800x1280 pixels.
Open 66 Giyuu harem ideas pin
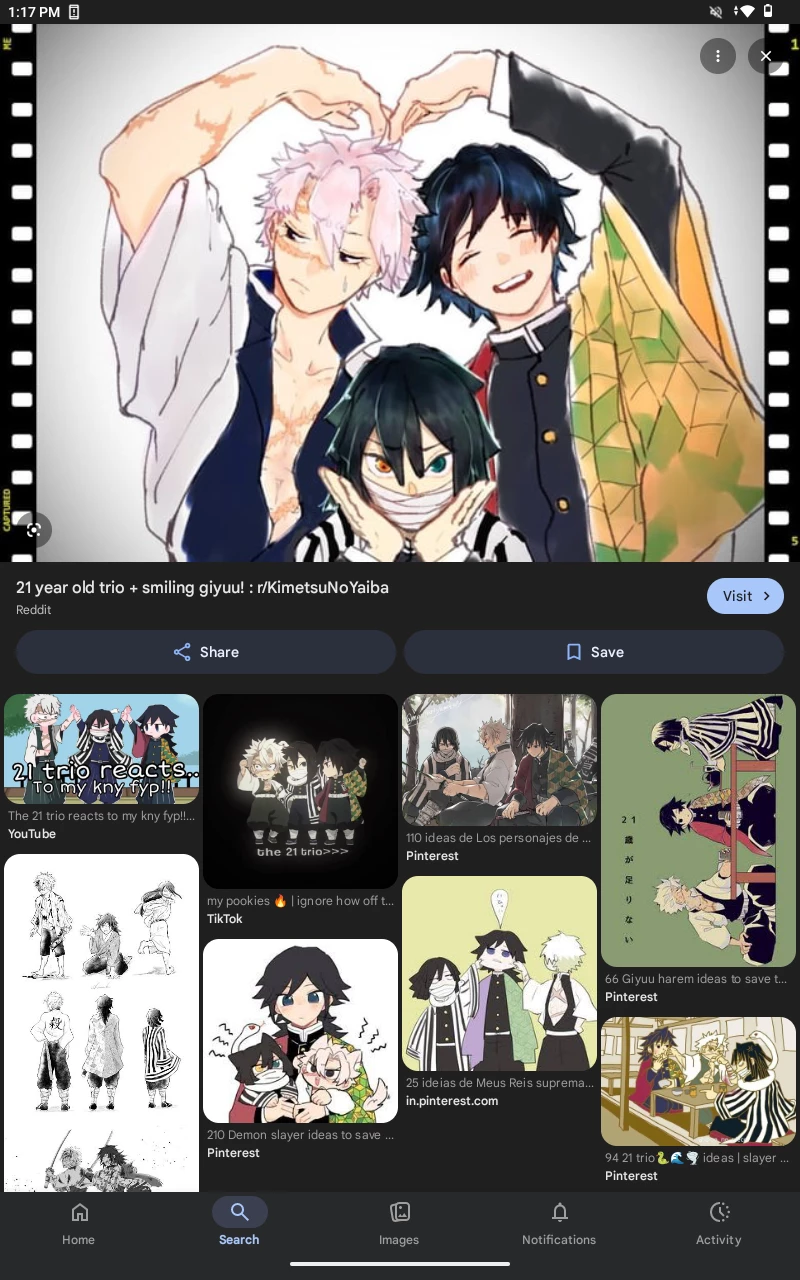click(698, 830)
